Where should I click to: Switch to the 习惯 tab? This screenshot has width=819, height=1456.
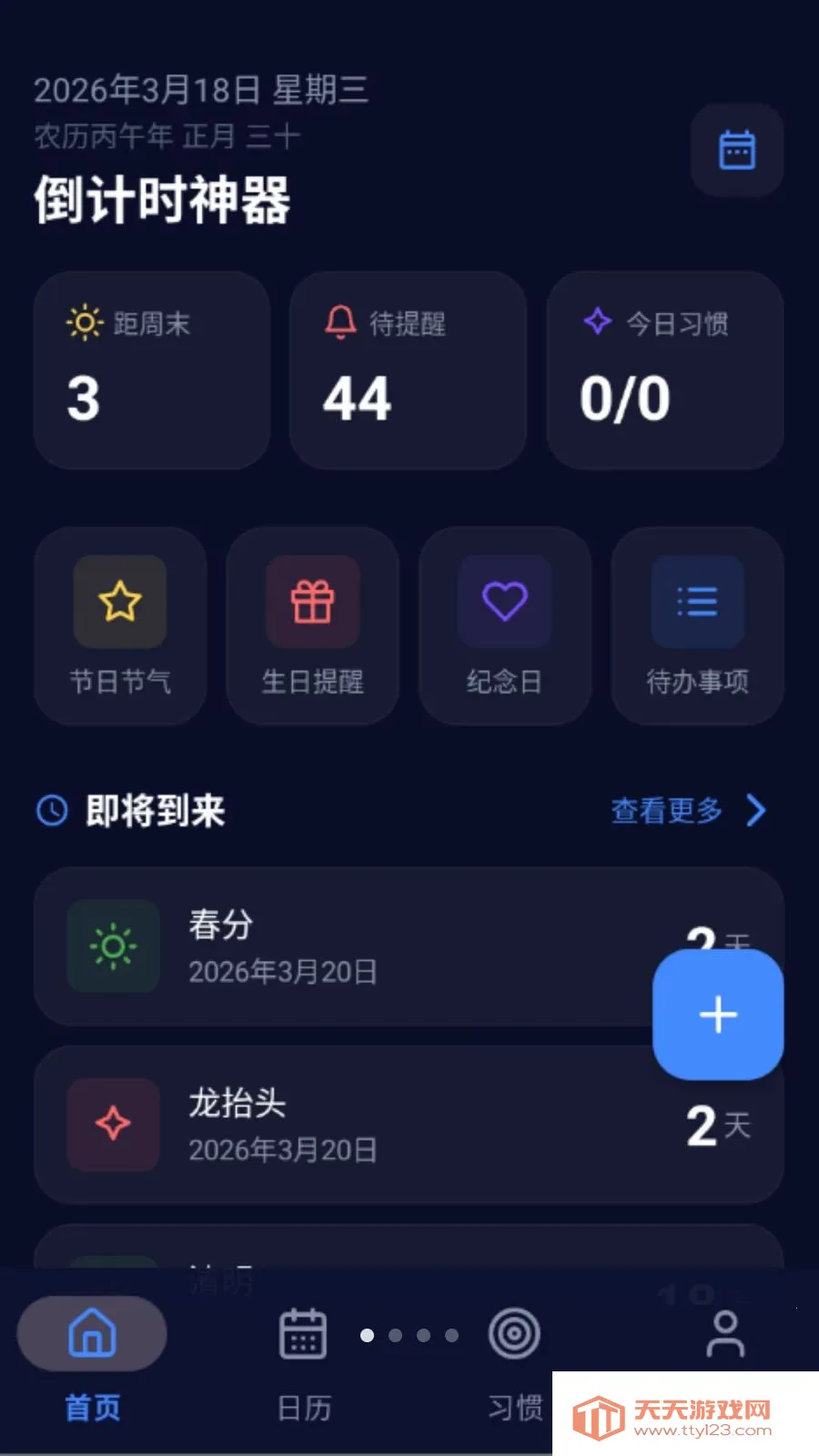[513, 1360]
